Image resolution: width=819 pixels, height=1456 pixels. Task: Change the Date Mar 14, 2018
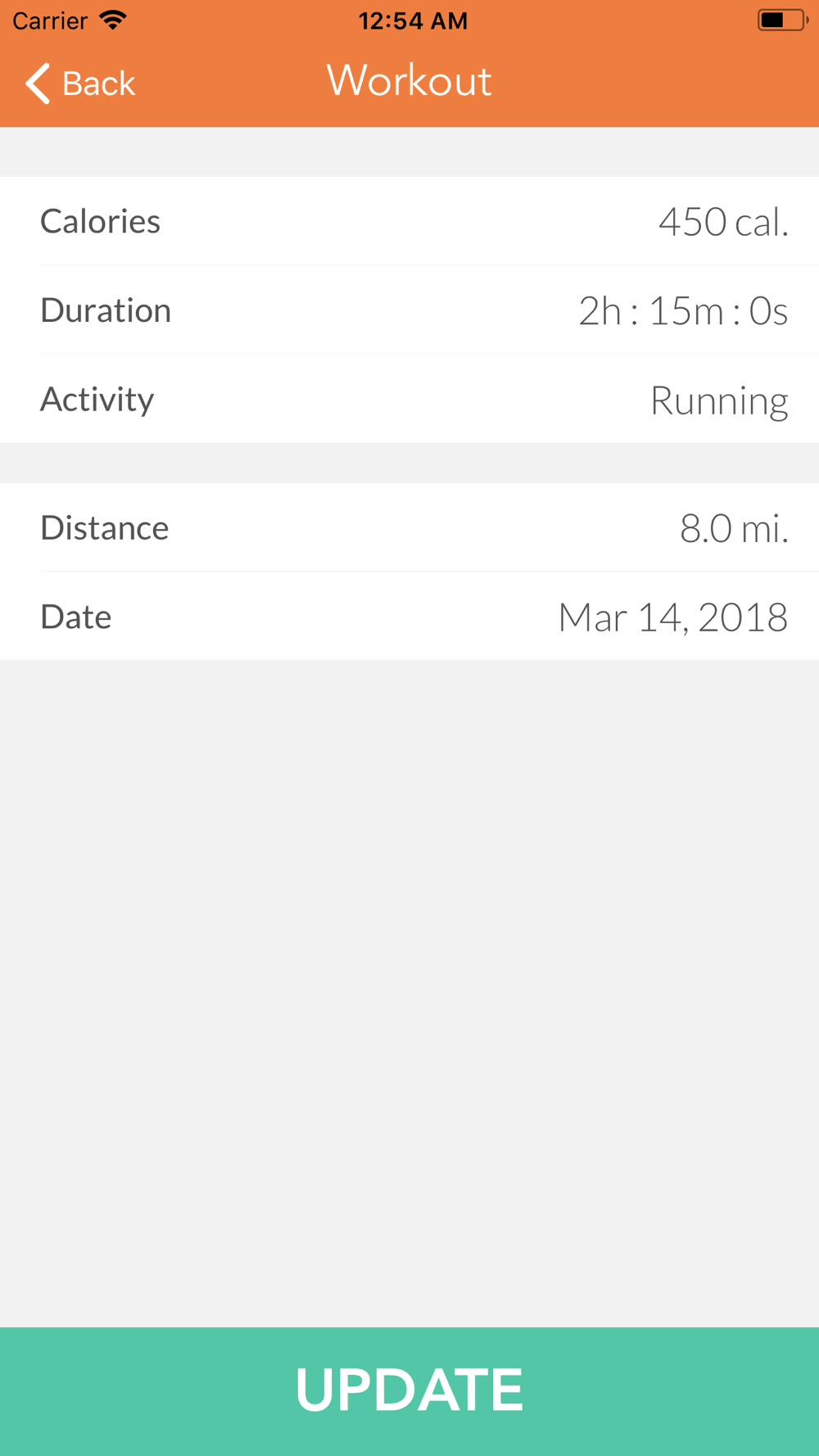tap(409, 616)
